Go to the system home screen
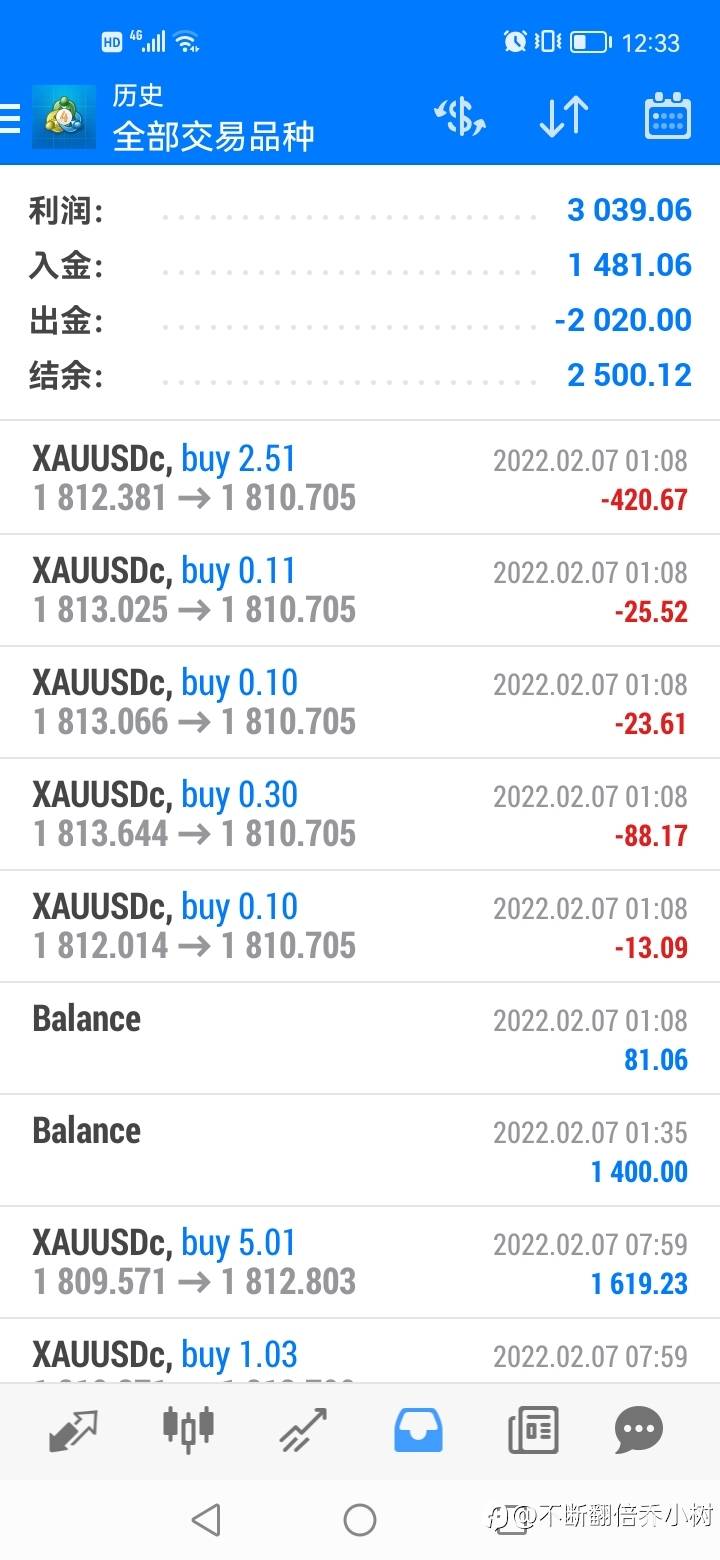 [360, 1520]
